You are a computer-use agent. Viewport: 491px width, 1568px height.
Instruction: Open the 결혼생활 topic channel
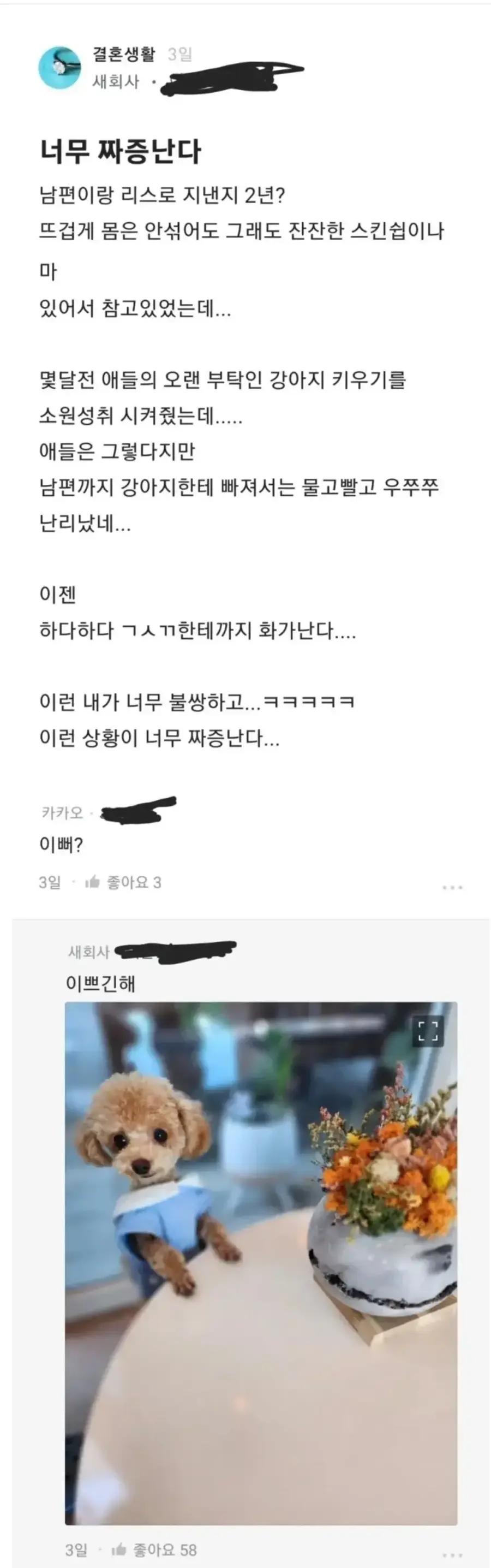click(123, 54)
